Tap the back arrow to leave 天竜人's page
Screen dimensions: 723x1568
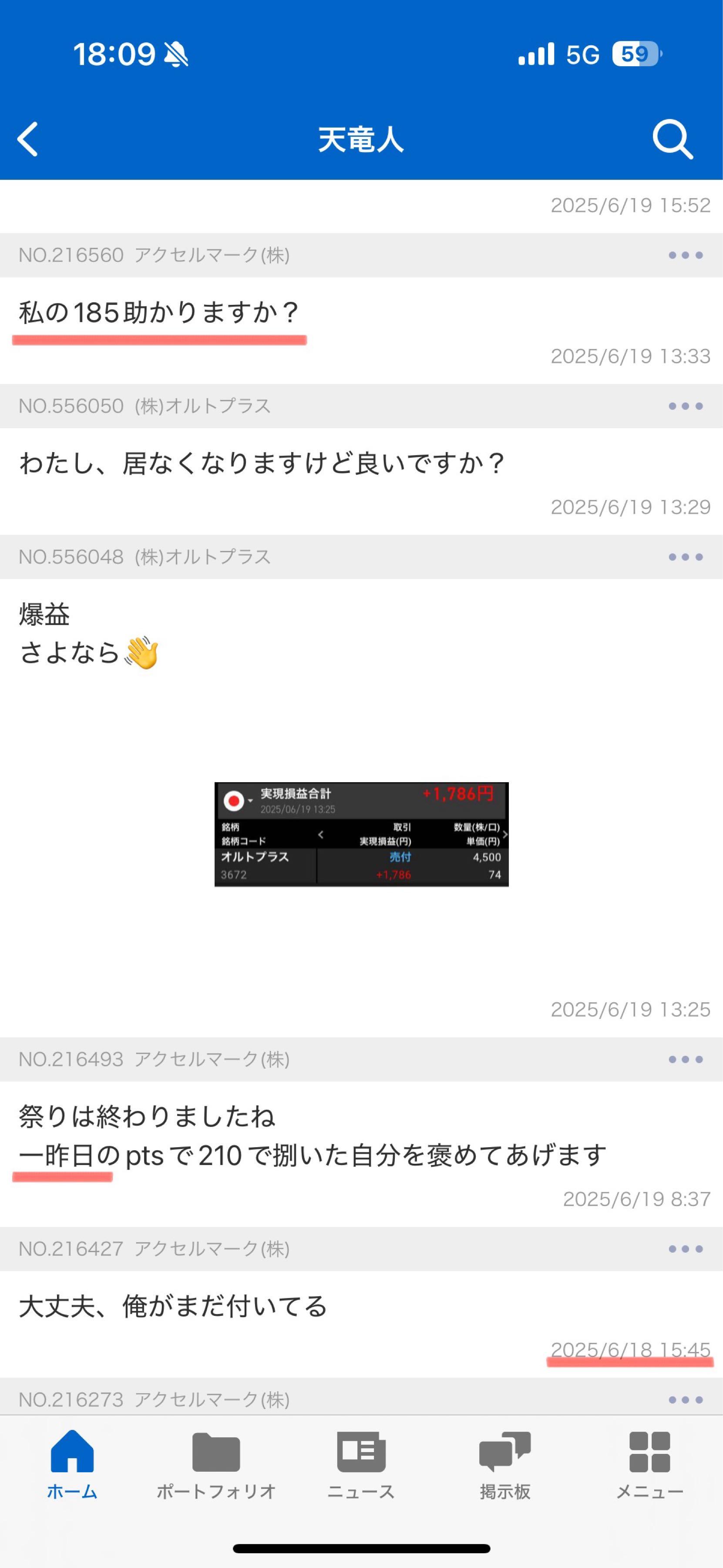click(x=27, y=140)
